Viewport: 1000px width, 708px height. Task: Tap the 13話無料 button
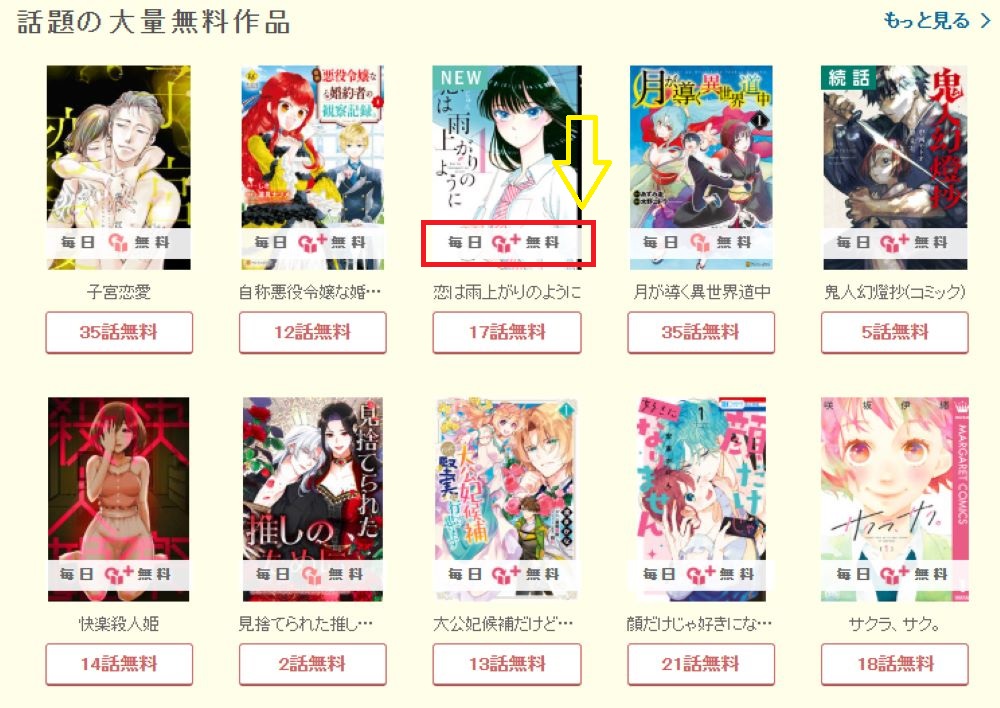click(507, 664)
